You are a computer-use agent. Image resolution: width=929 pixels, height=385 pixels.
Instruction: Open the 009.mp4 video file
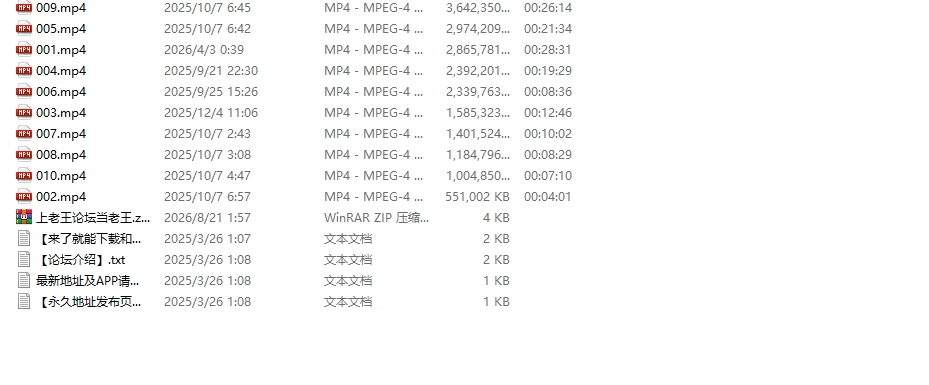[x=61, y=8]
